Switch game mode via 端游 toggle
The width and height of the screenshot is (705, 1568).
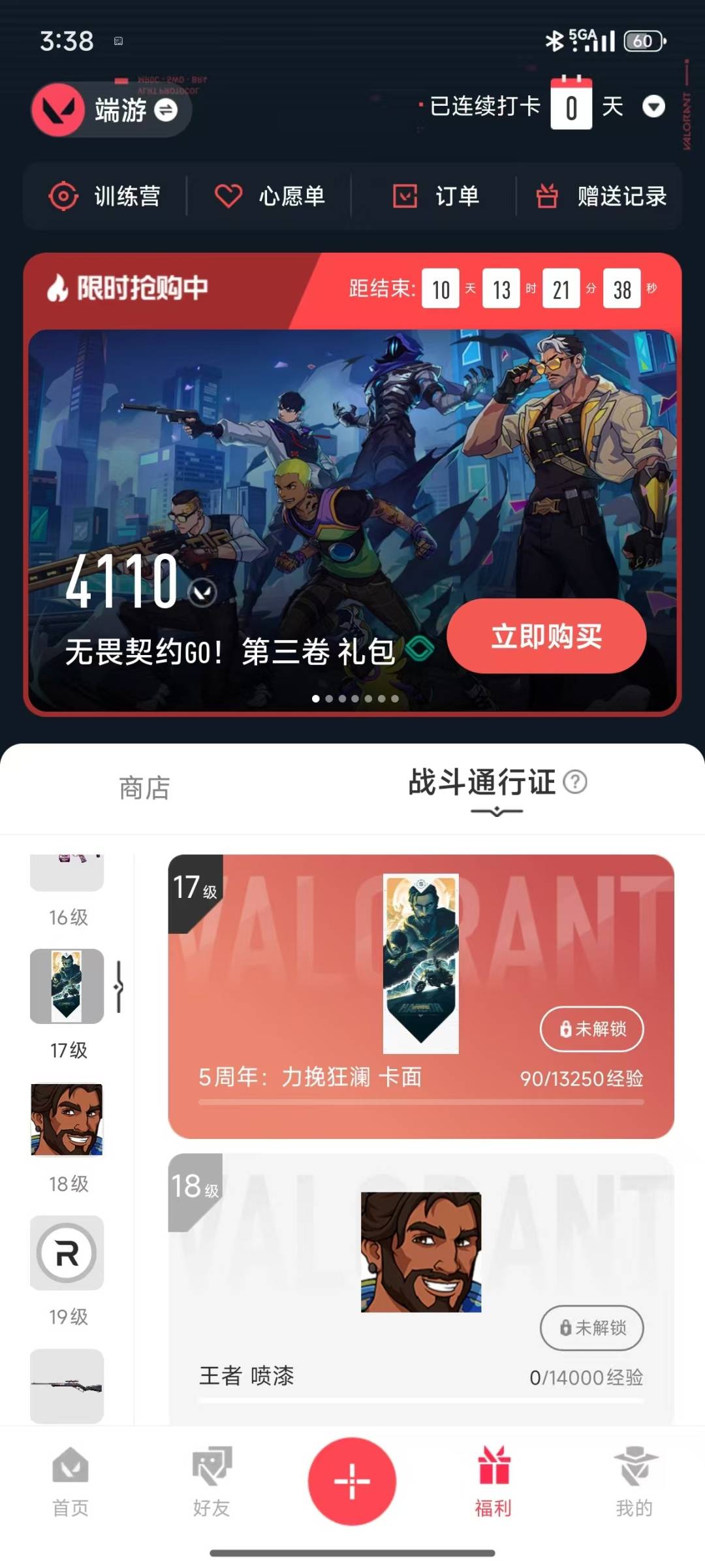(x=165, y=110)
